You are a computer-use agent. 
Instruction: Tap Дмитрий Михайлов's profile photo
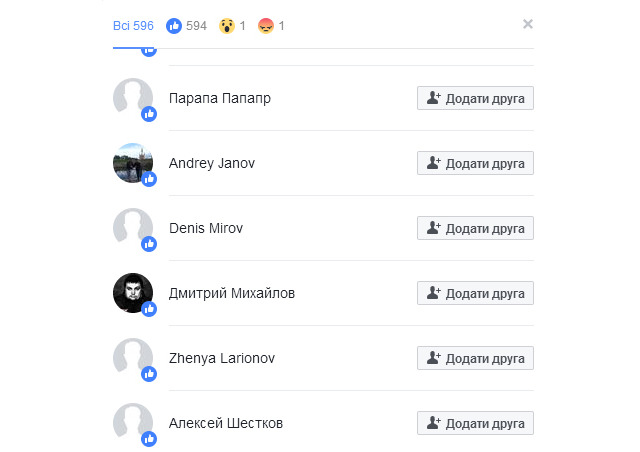pos(133,292)
